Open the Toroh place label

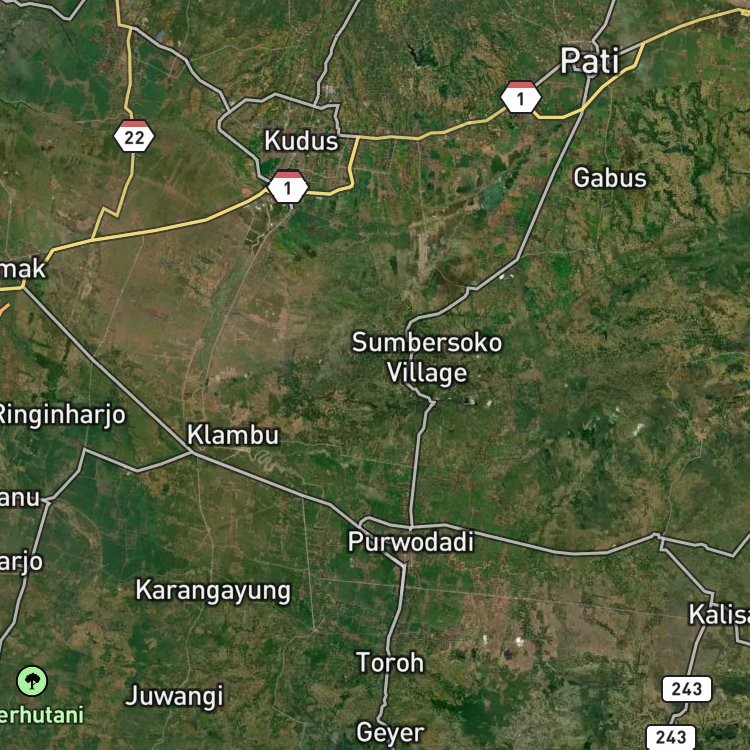(390, 662)
